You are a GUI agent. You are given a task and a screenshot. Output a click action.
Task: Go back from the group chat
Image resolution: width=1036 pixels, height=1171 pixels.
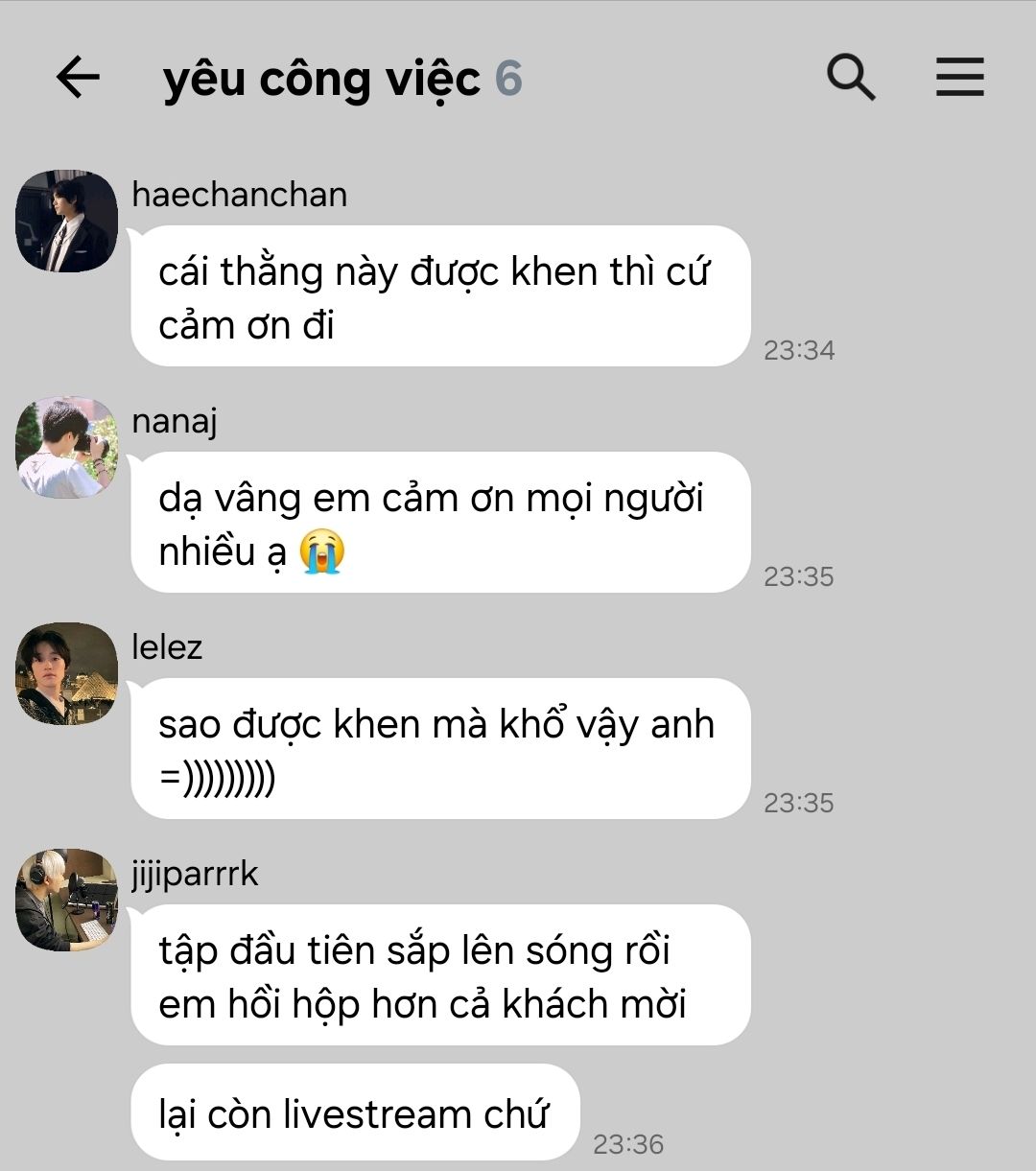click(78, 78)
